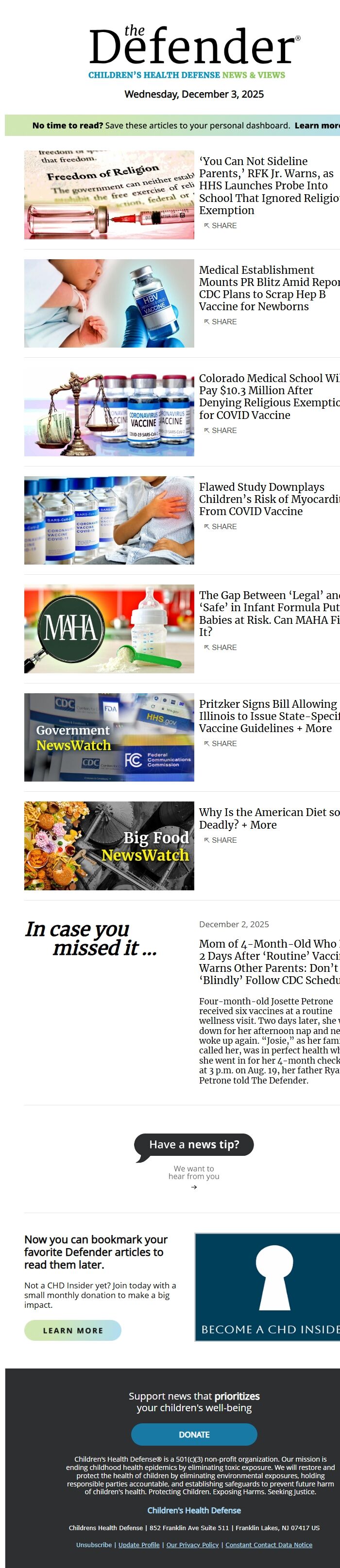Open the Big Food NewsWatch image
Viewport: 340px width, 1568px height.
109,846
